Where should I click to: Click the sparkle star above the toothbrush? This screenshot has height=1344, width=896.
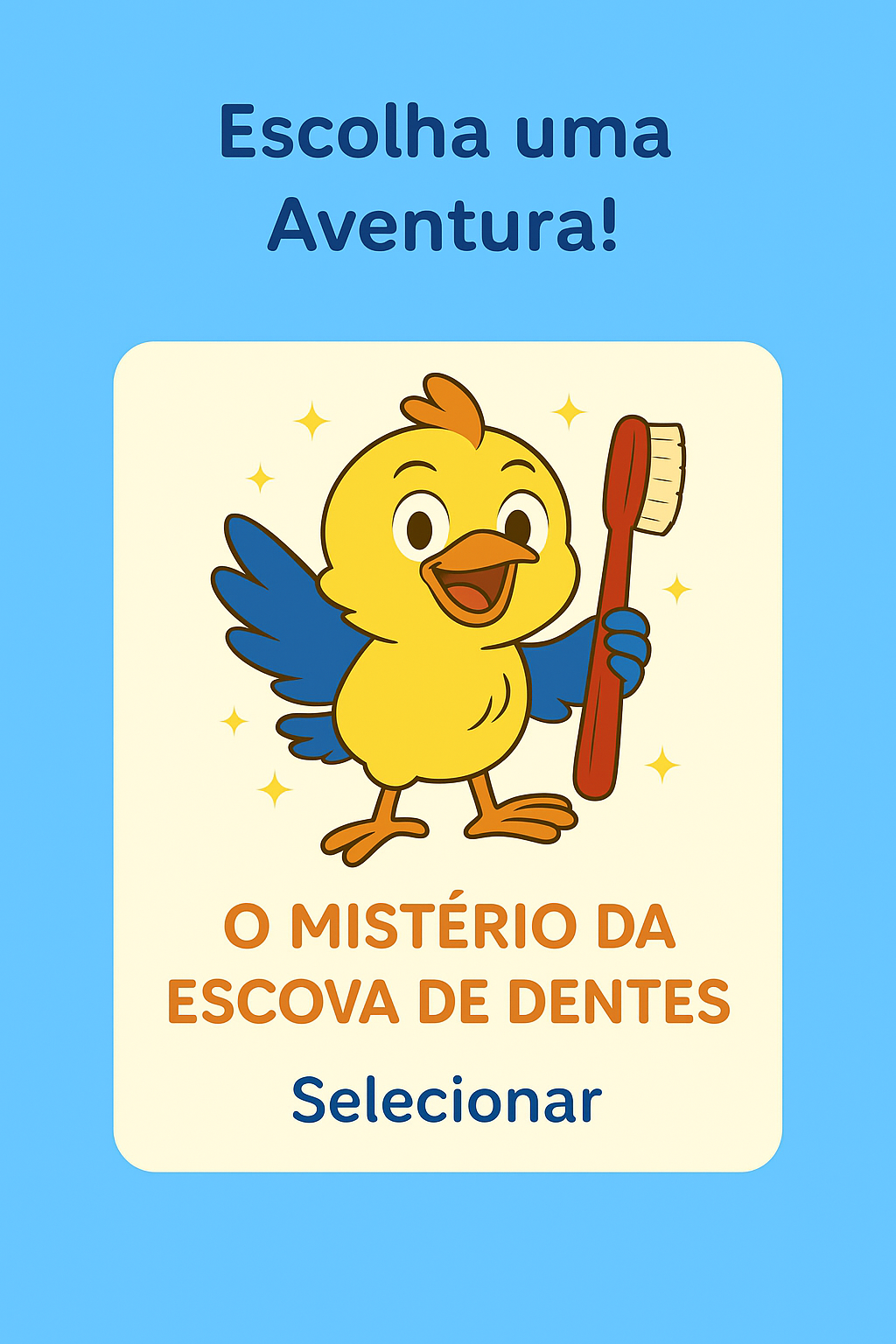(570, 411)
